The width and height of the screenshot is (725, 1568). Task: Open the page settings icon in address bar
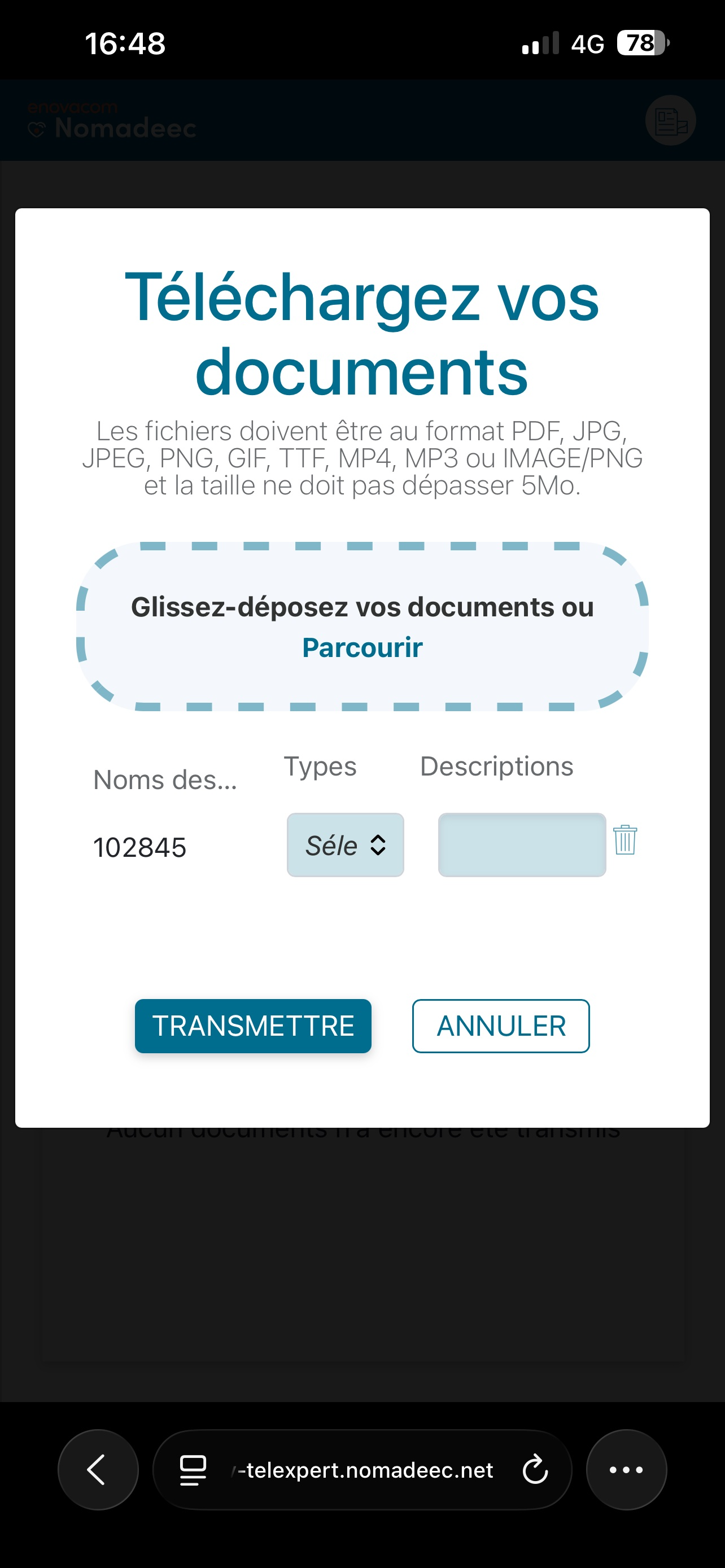tap(193, 1470)
